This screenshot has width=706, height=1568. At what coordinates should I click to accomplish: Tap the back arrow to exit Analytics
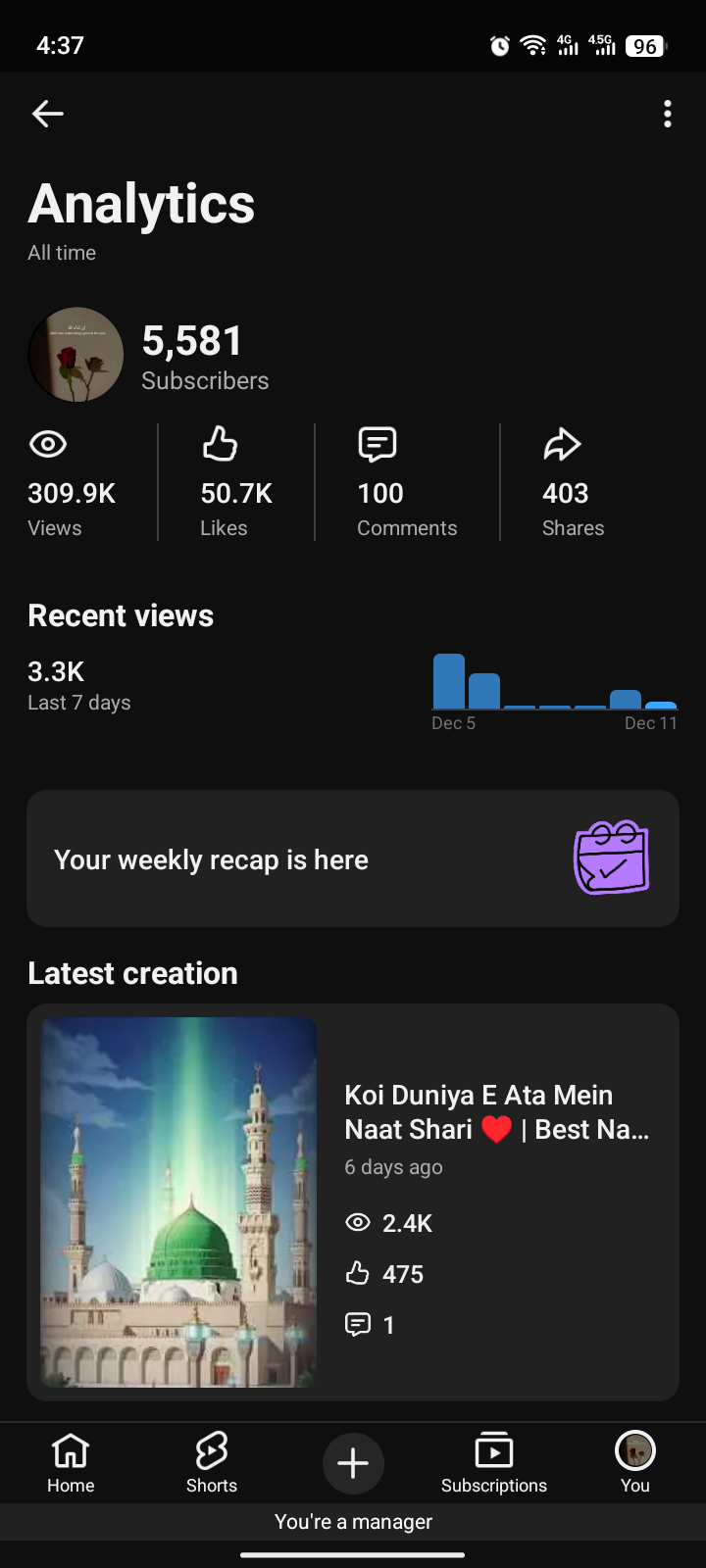(47, 114)
